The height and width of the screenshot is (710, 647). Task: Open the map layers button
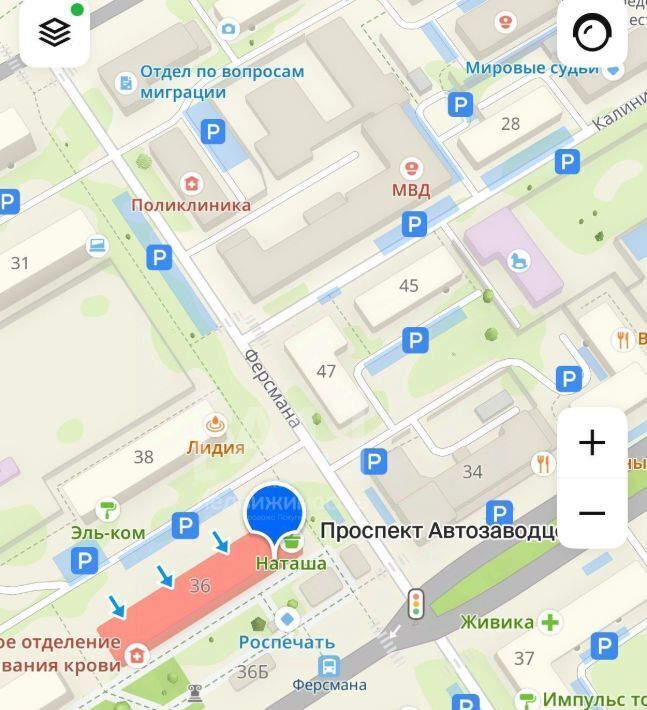(55, 33)
